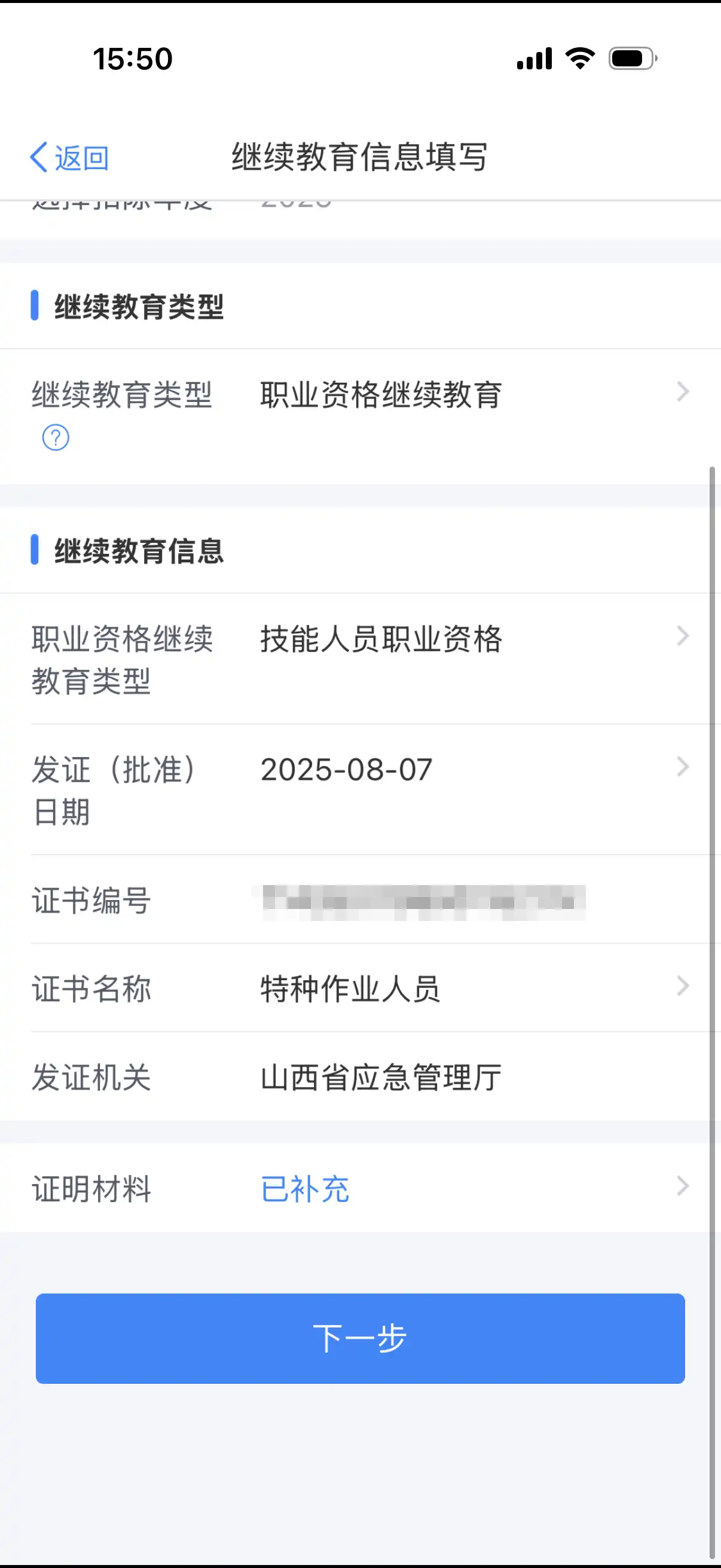This screenshot has width=721, height=1568.
Task: Pick a different 发证(批准)日期
Action: [380, 770]
